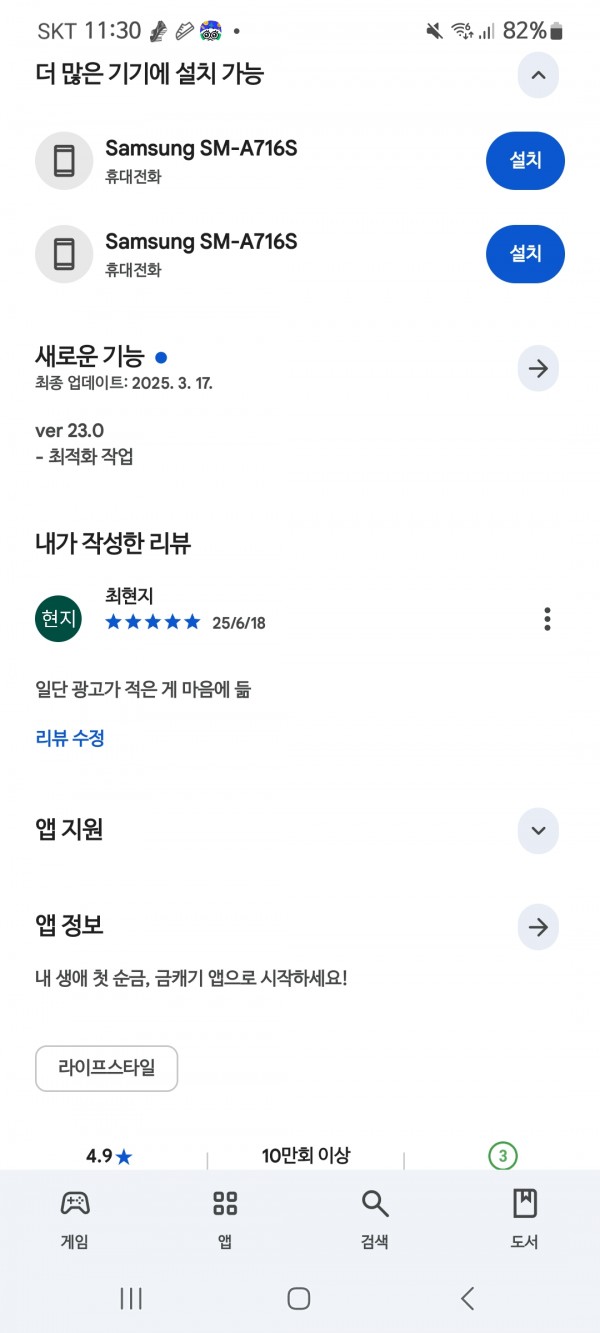The width and height of the screenshot is (600, 1333).
Task: Select the 라이프스타일 category chip
Action: 106,1068
